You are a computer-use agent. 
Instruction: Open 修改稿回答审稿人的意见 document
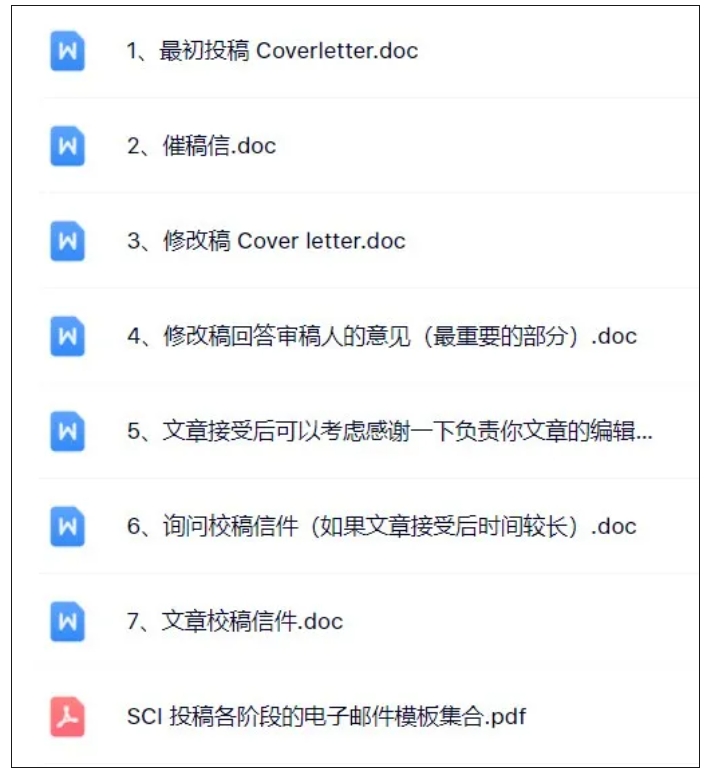[x=381, y=336]
